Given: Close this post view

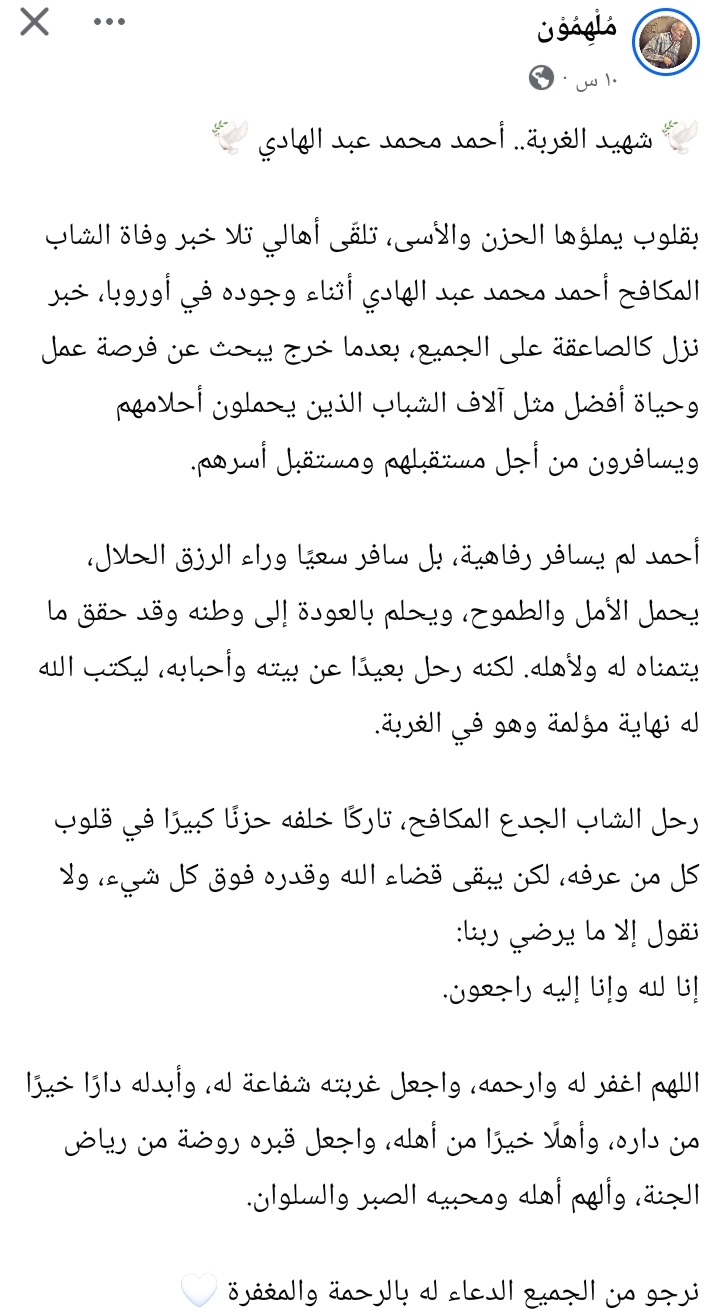Looking at the screenshot, I should click(x=35, y=22).
